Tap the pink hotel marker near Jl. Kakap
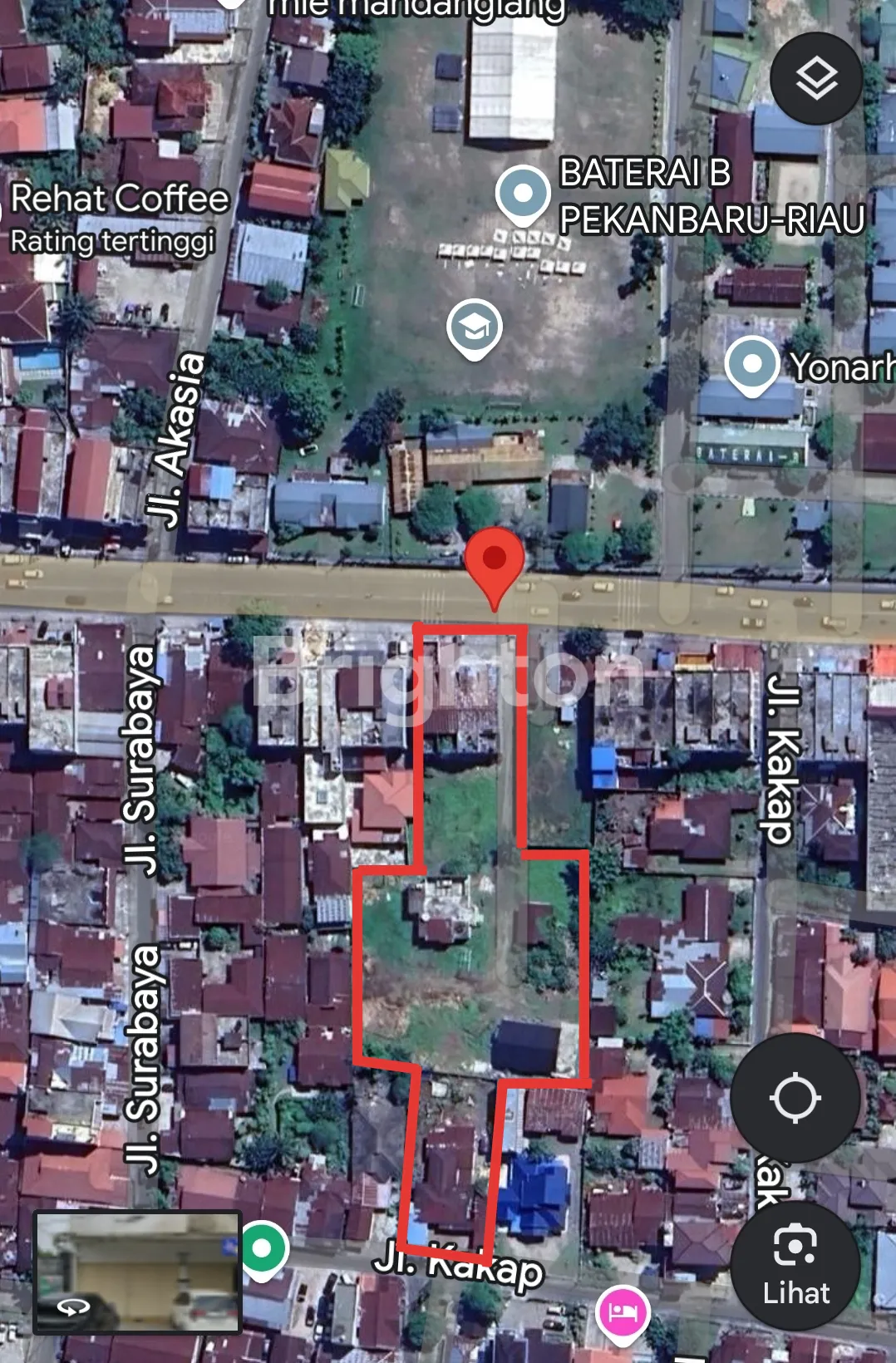 tap(623, 1311)
